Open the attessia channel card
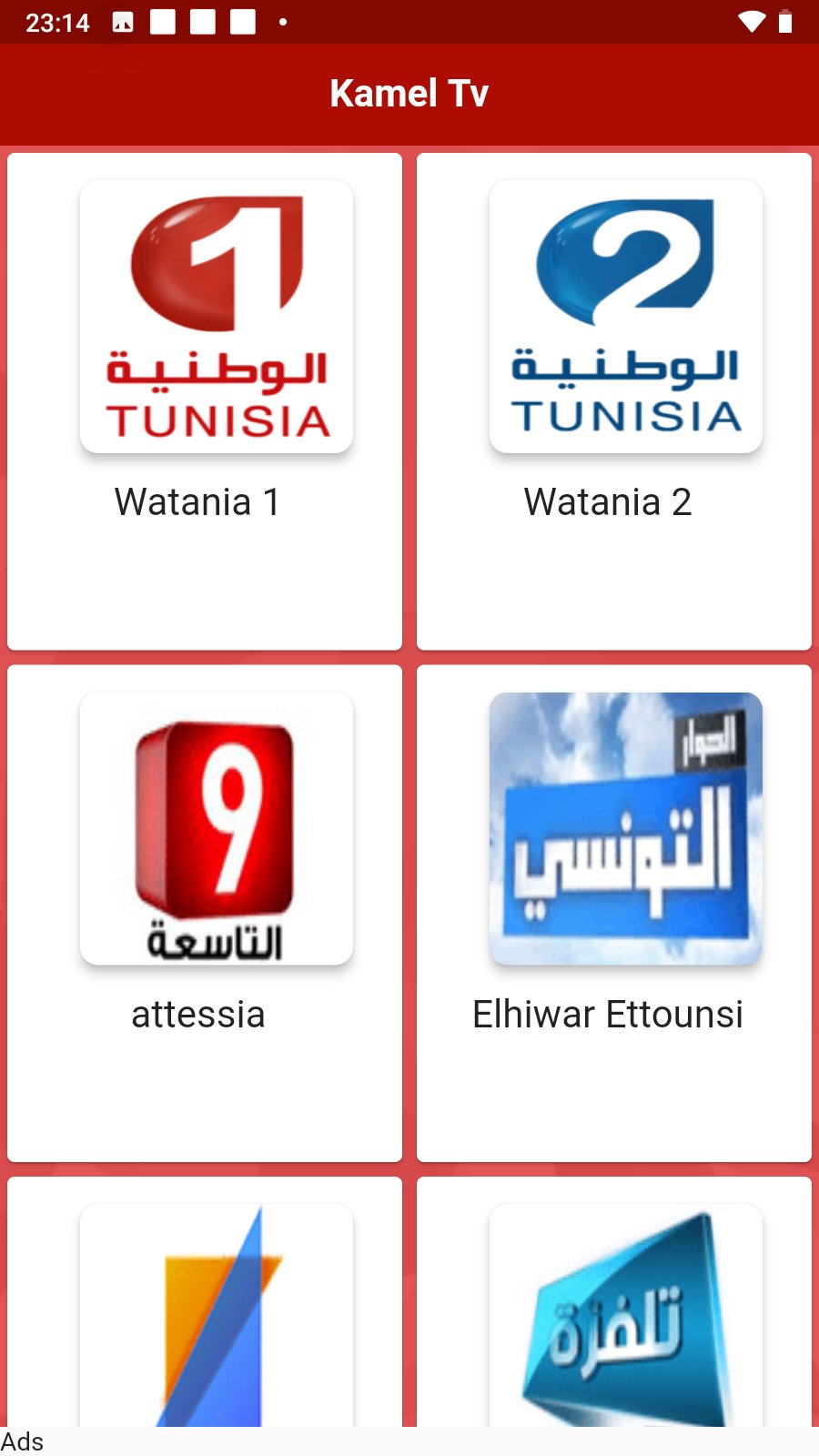The width and height of the screenshot is (819, 1456). click(x=204, y=913)
